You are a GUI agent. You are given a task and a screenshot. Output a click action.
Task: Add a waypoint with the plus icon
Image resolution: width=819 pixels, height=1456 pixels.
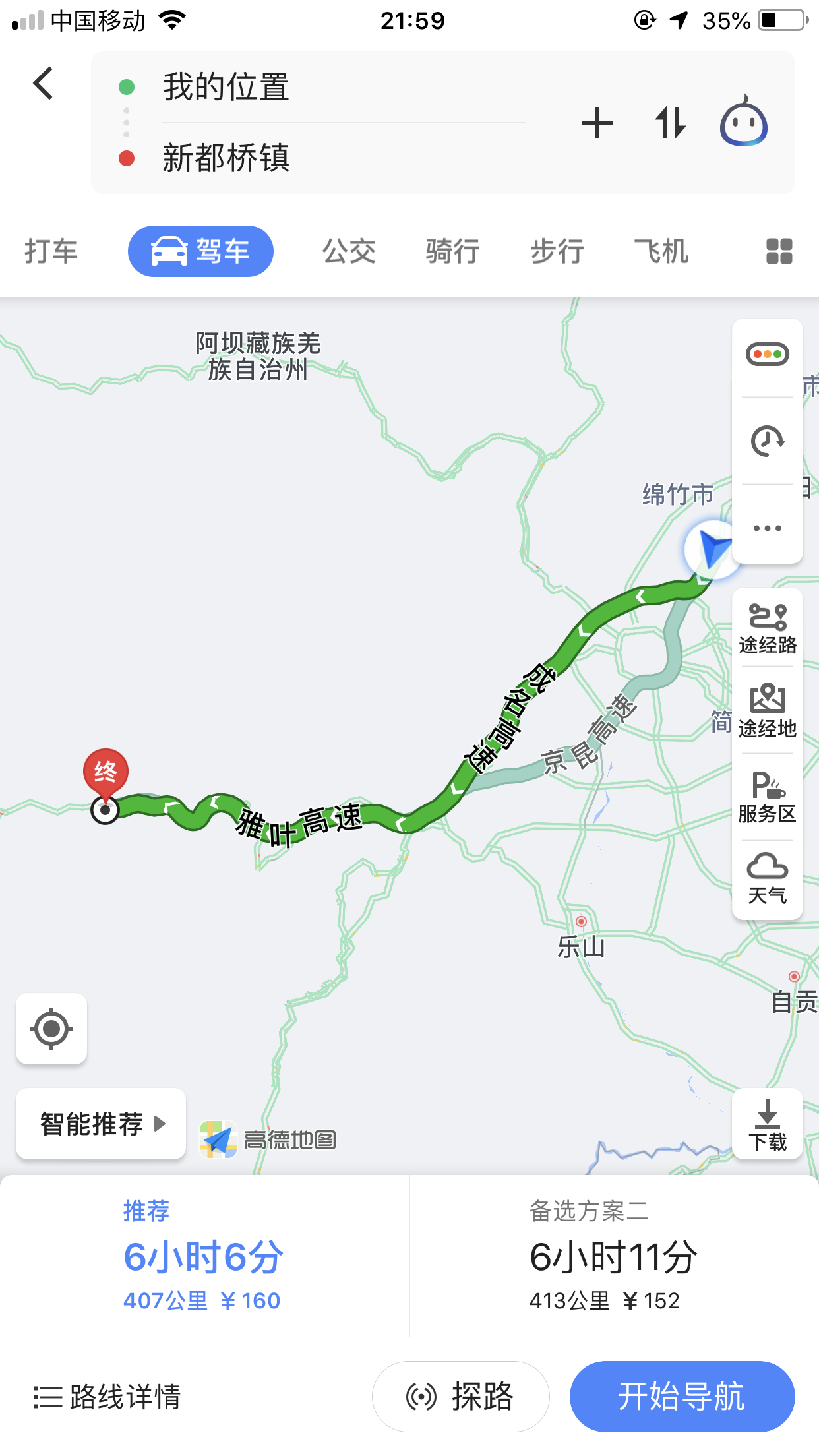(597, 123)
